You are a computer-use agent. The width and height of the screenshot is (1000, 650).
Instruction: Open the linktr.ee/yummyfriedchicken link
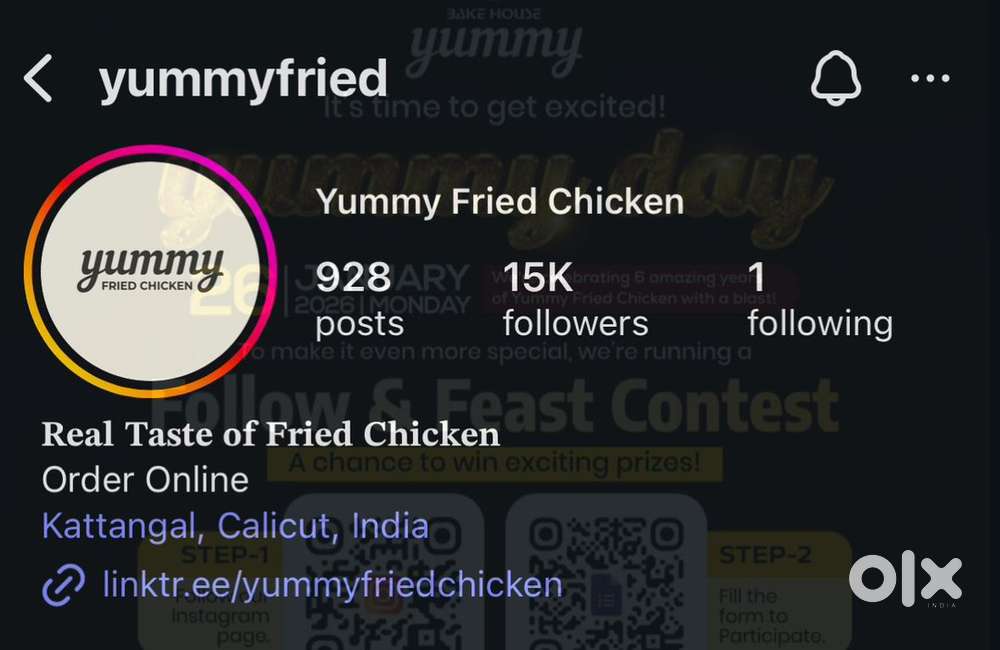[x=332, y=584]
